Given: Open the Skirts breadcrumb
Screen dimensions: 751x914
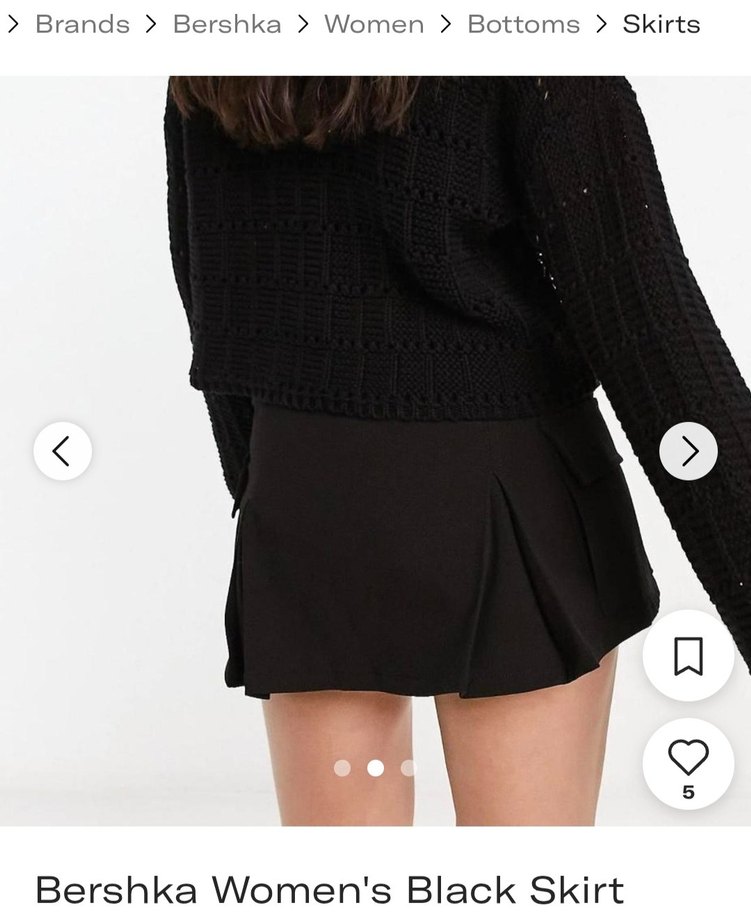Looking at the screenshot, I should click(661, 24).
